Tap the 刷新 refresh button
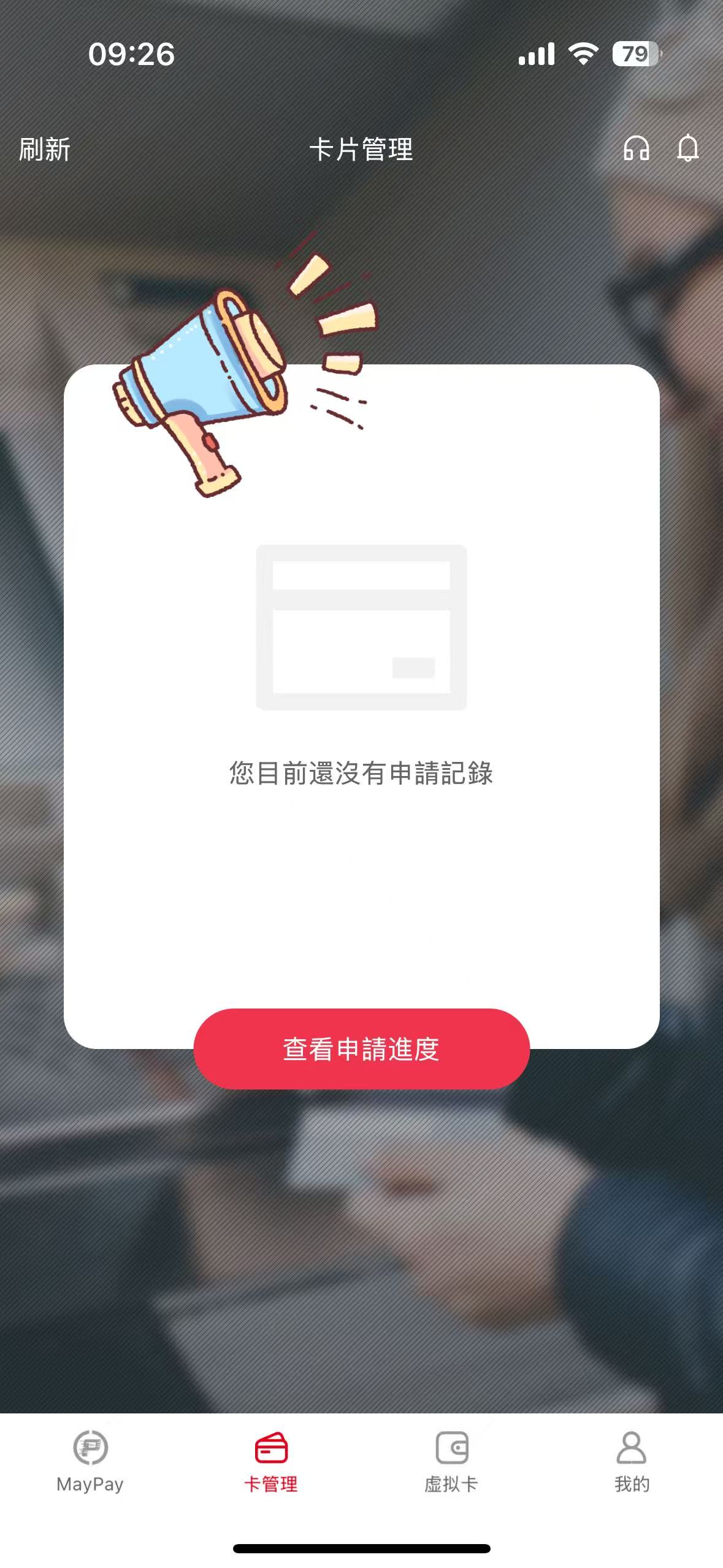This screenshot has height=1568, width=723. tap(45, 150)
